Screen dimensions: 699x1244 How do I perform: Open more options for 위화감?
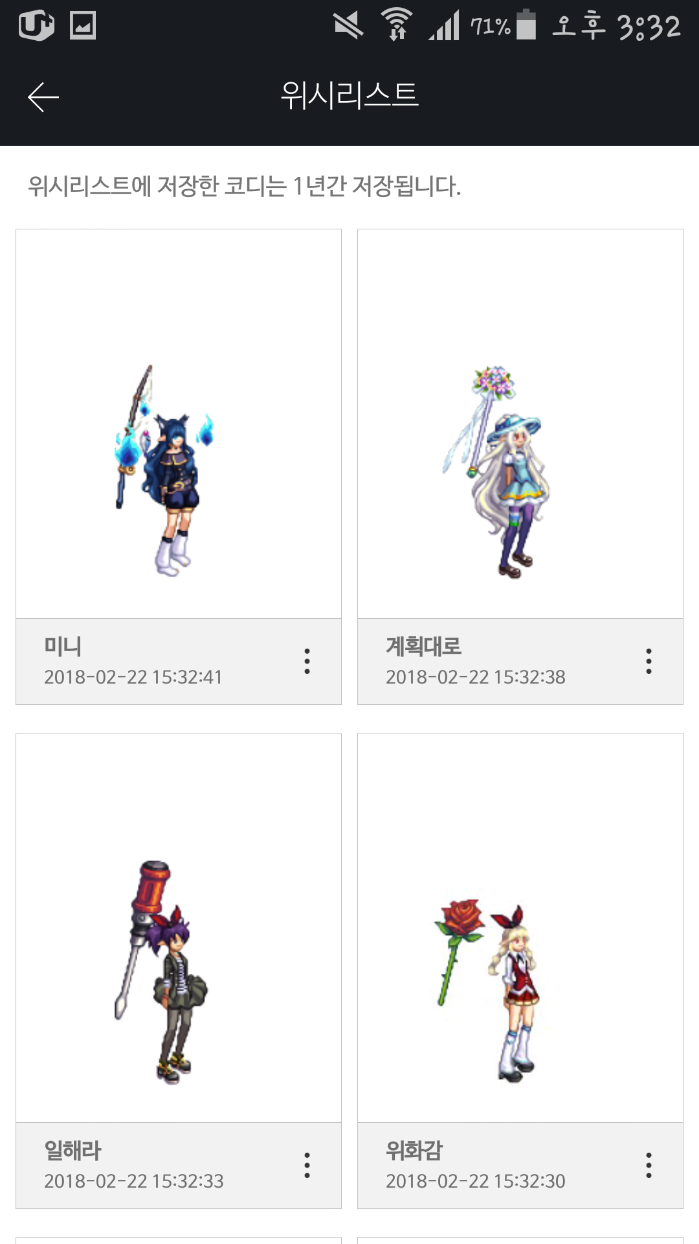click(x=649, y=1165)
